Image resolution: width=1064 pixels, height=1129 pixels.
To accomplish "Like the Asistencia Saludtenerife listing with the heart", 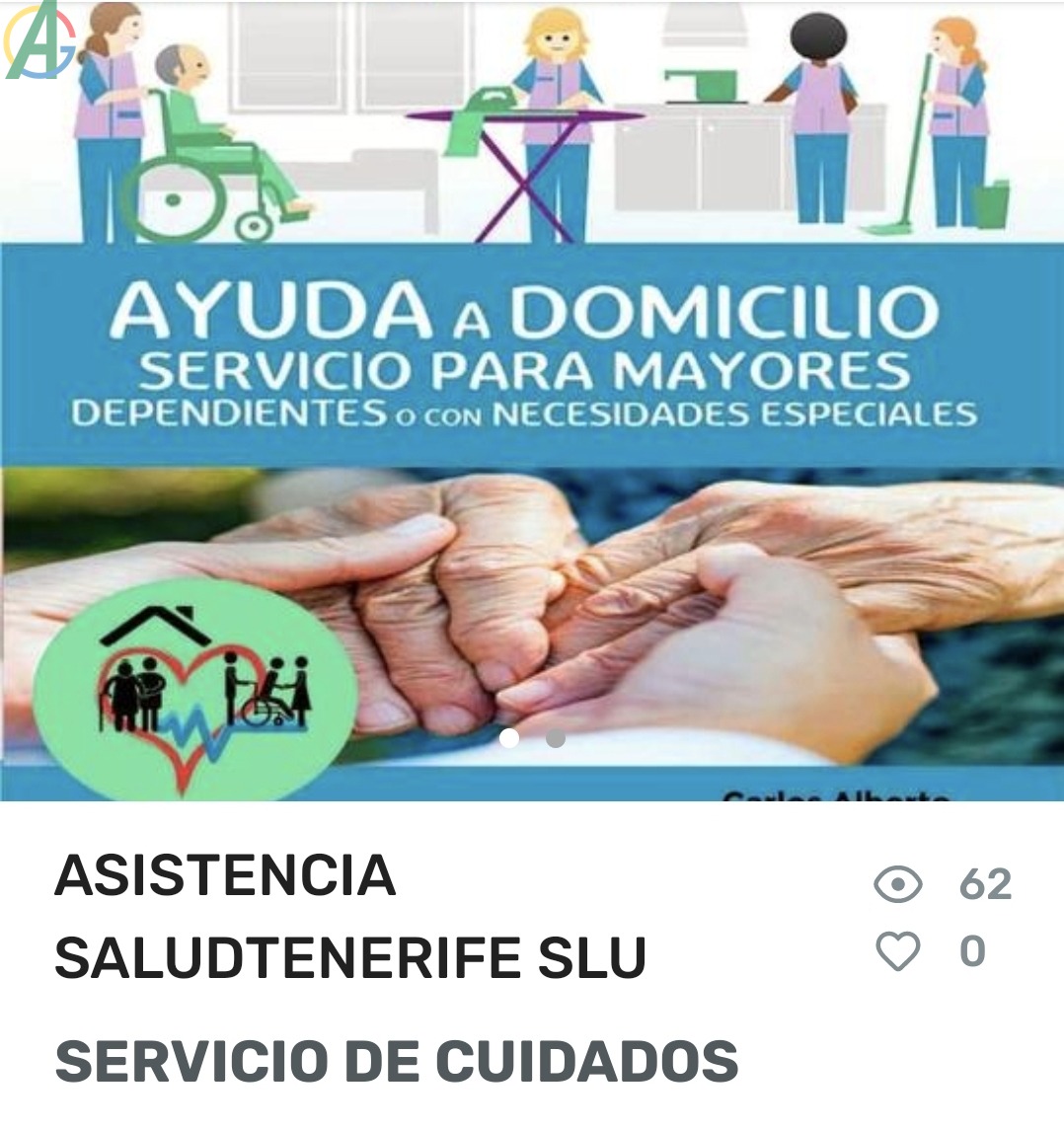I will (897, 951).
